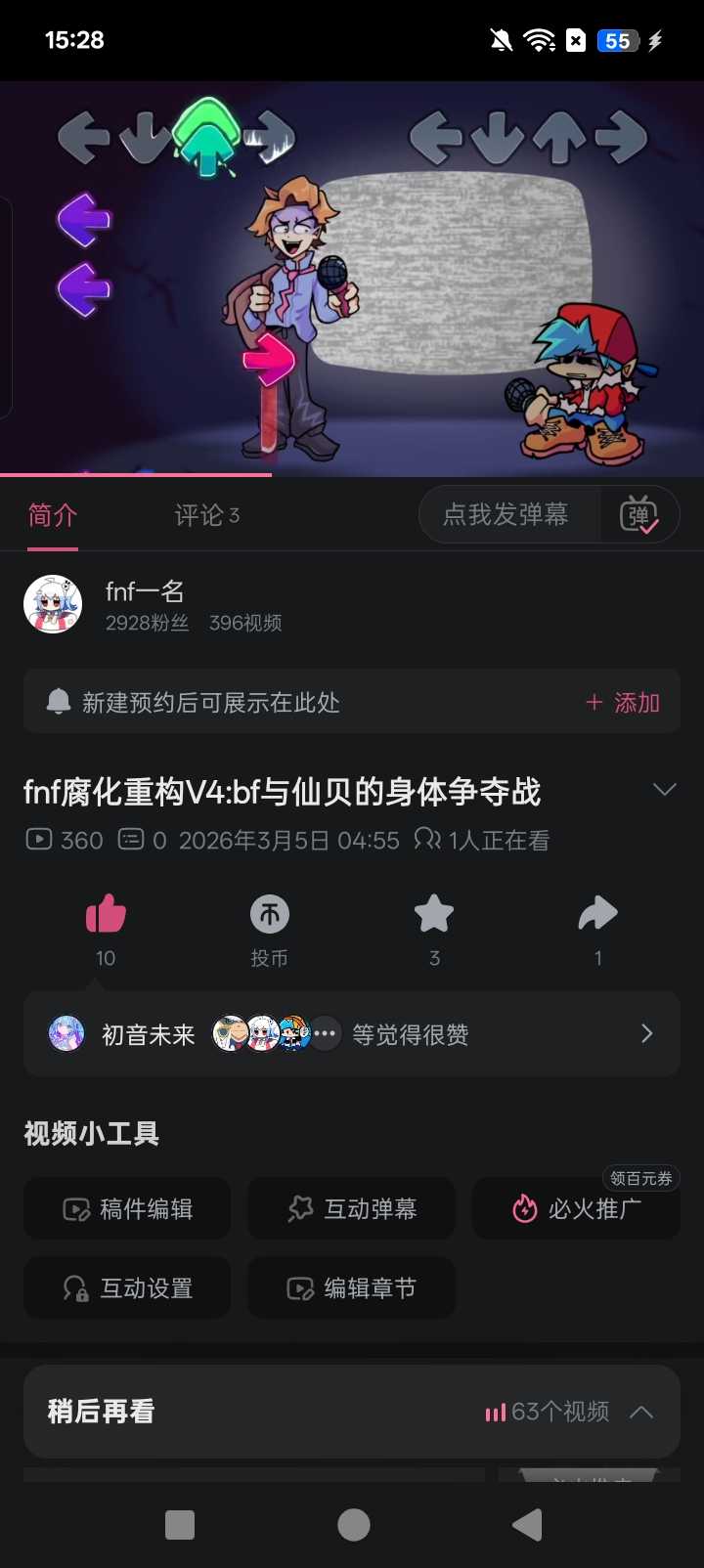Select the 简介 tab
This screenshot has width=704, height=1568.
click(53, 515)
